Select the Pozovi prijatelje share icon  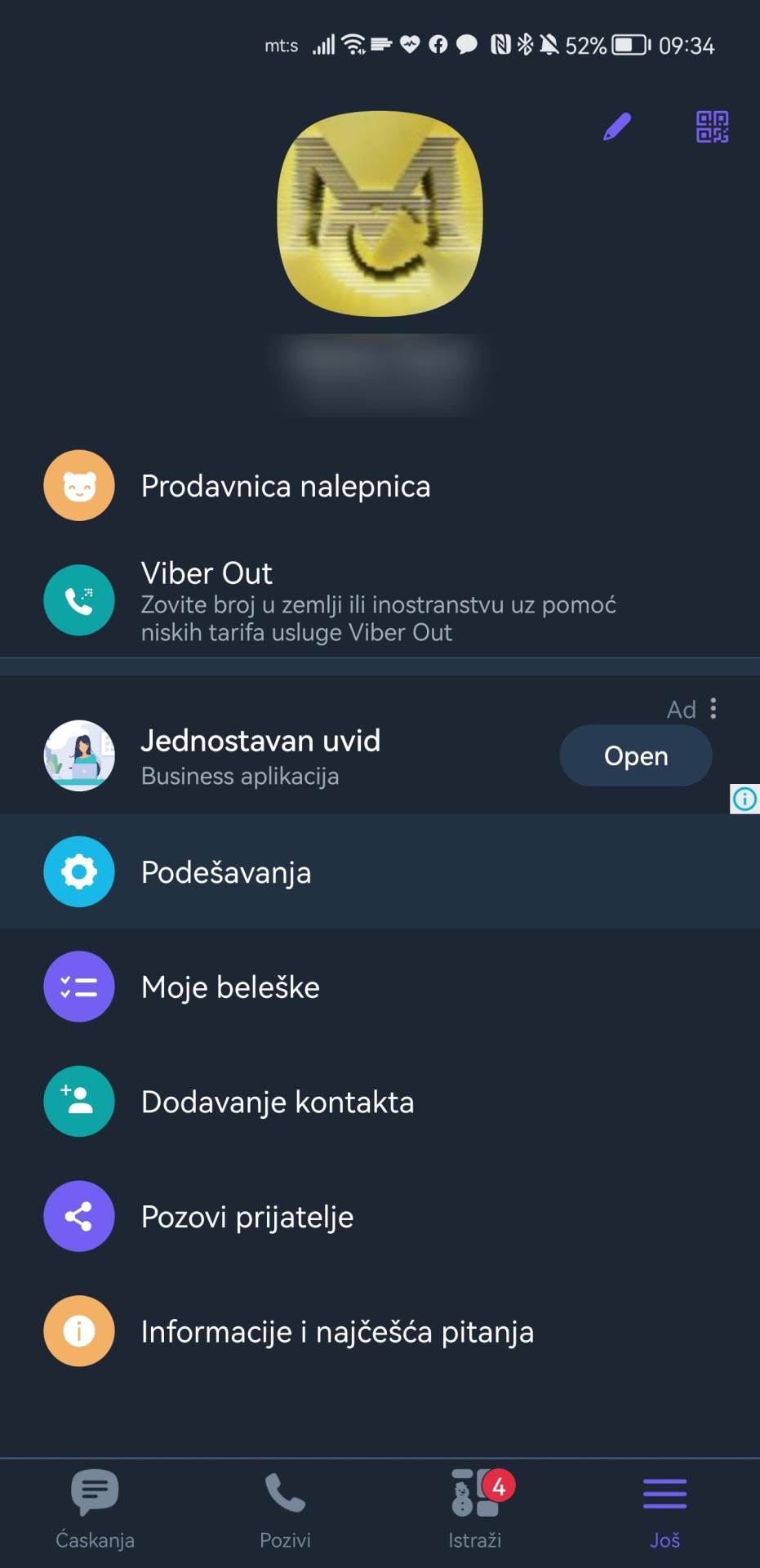pyautogui.click(x=78, y=1216)
